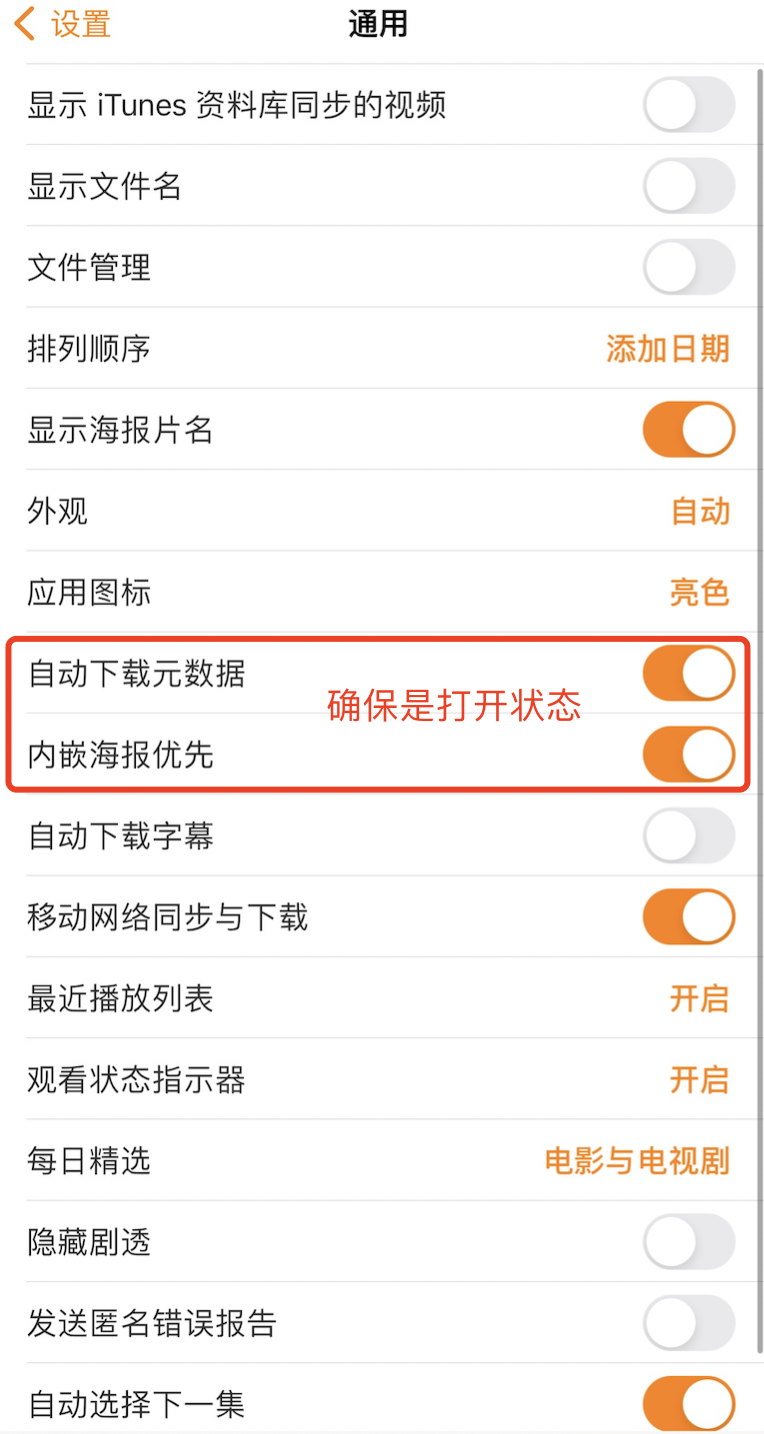Disable 显示海报片名
The image size is (764, 1434).
click(x=688, y=429)
